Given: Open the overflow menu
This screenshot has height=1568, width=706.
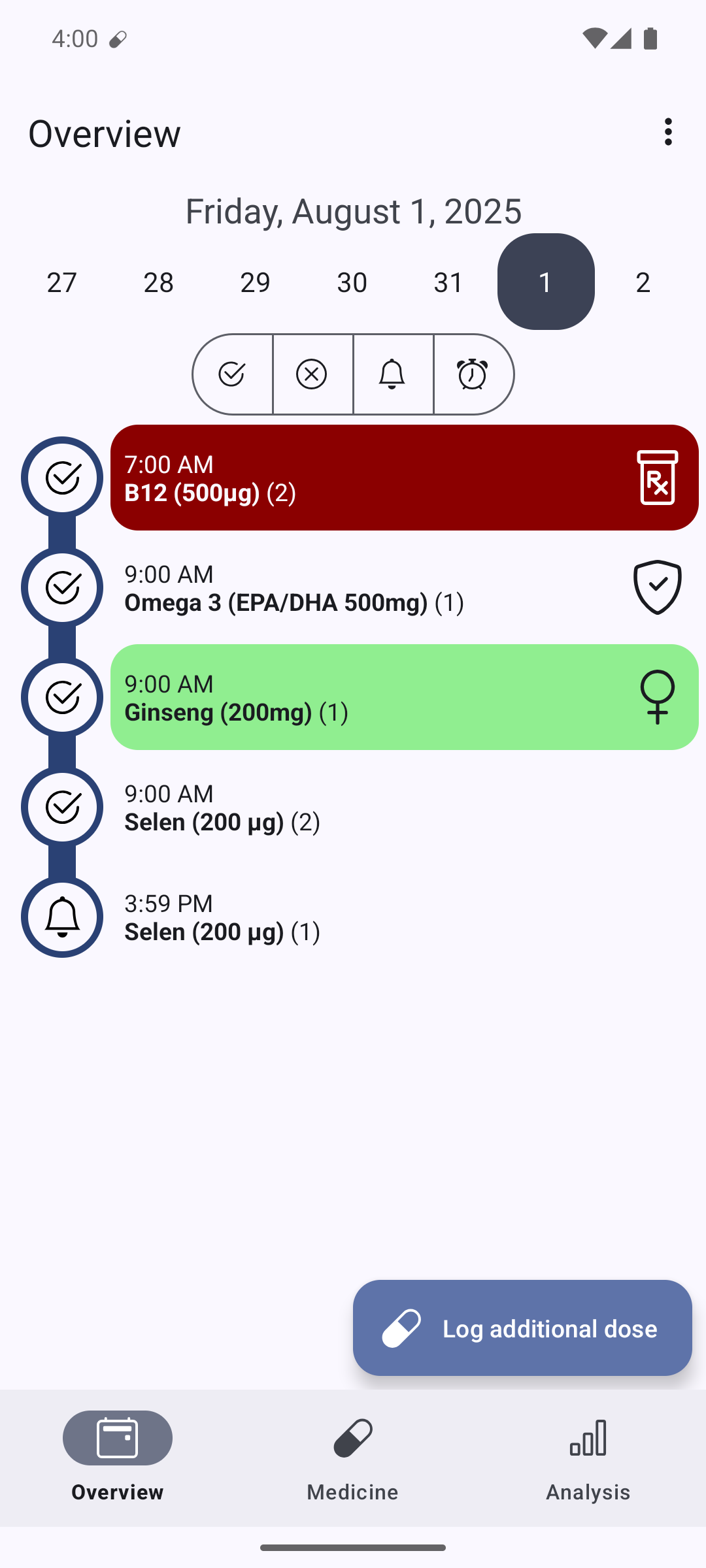Looking at the screenshot, I should (x=667, y=132).
